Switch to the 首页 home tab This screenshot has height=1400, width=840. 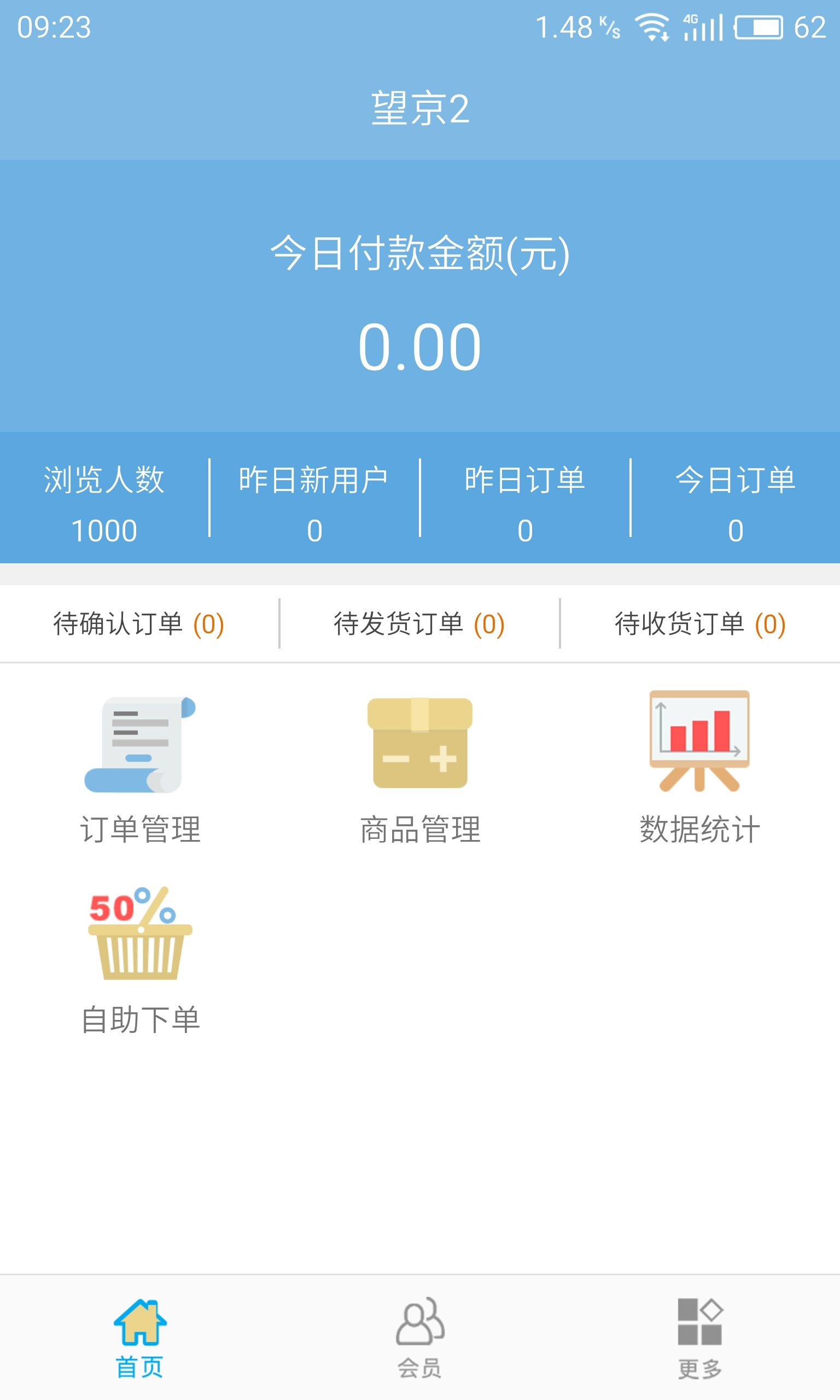tap(140, 1338)
